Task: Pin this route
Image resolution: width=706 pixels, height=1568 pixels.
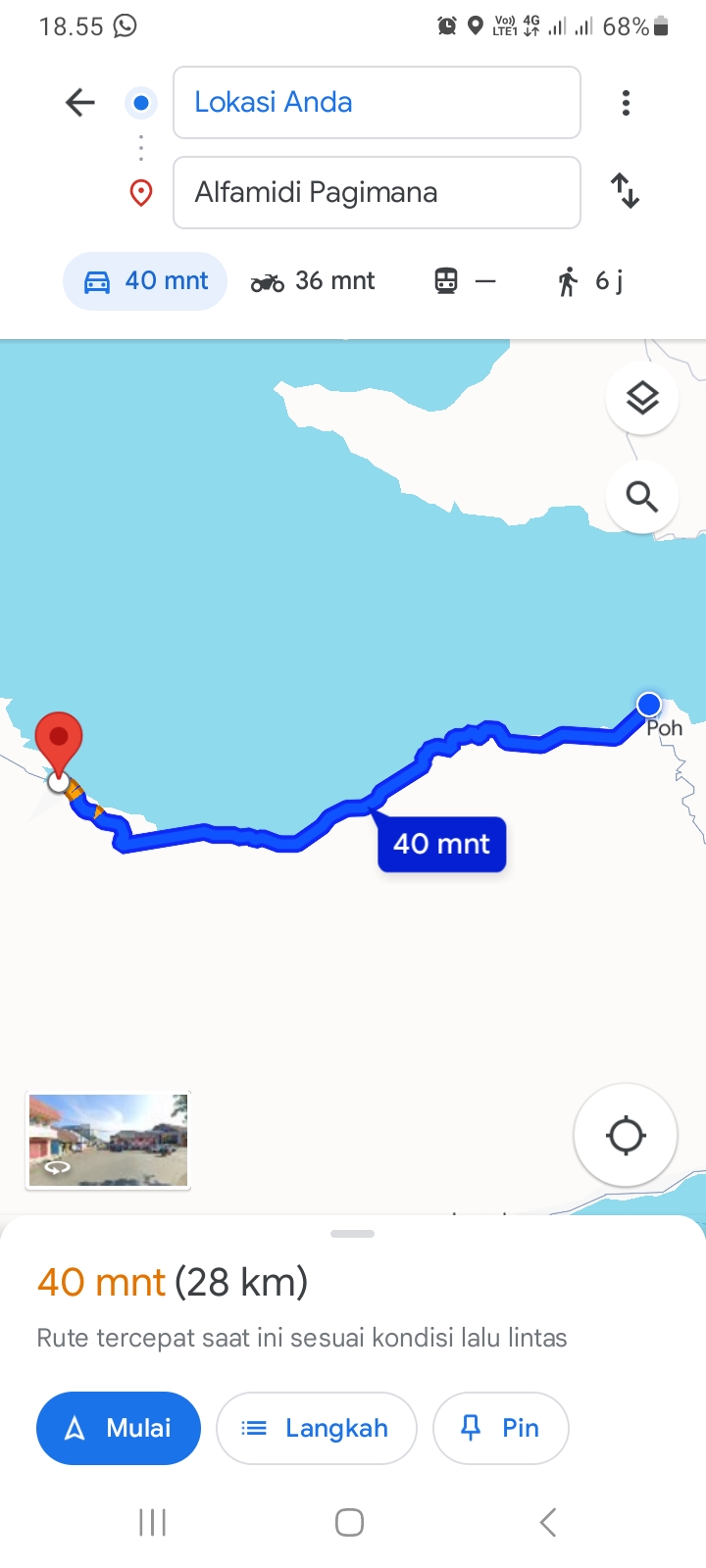Action: click(x=500, y=1428)
